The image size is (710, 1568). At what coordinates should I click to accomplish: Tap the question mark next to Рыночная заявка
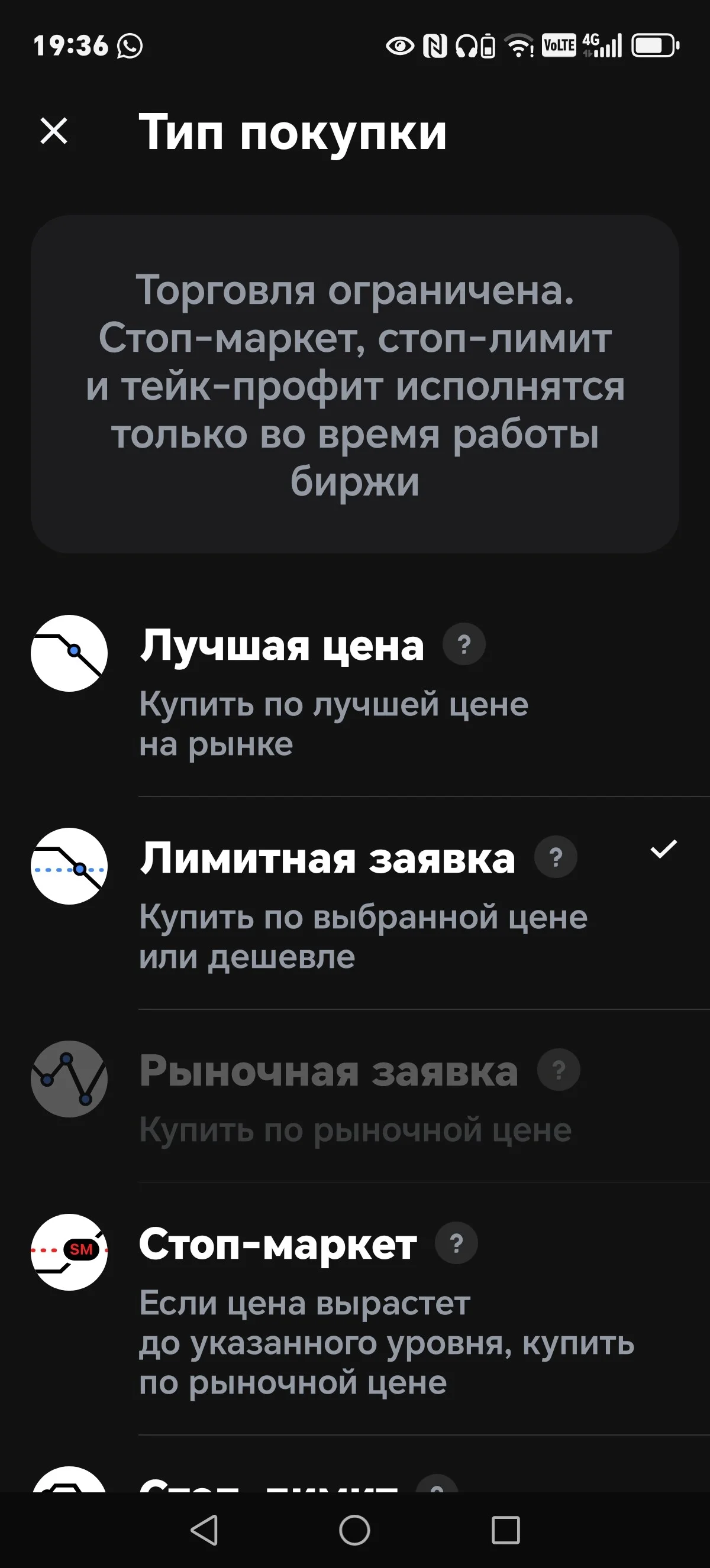click(559, 1070)
